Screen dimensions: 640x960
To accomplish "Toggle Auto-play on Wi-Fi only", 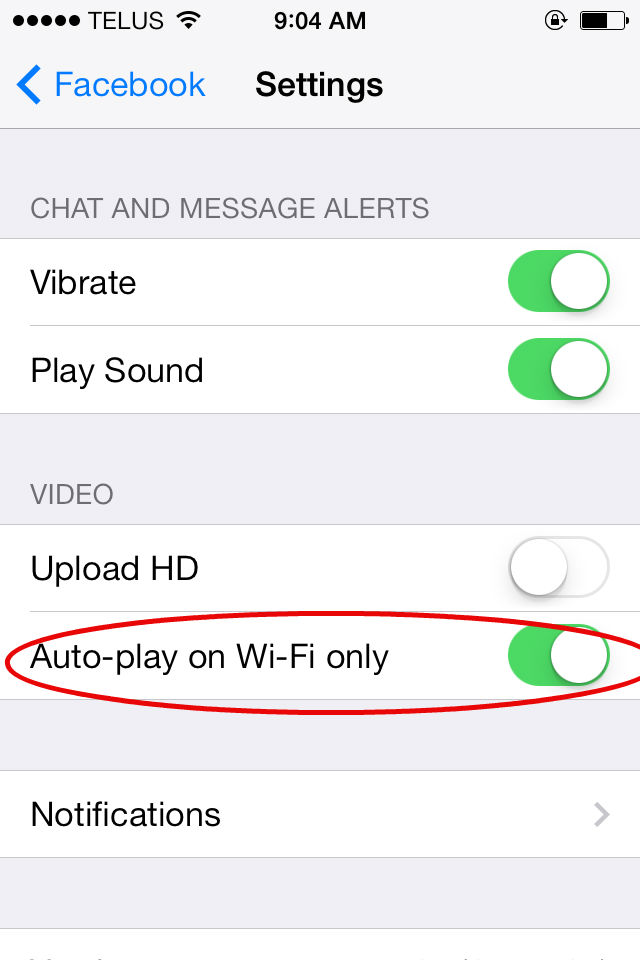I will point(558,656).
